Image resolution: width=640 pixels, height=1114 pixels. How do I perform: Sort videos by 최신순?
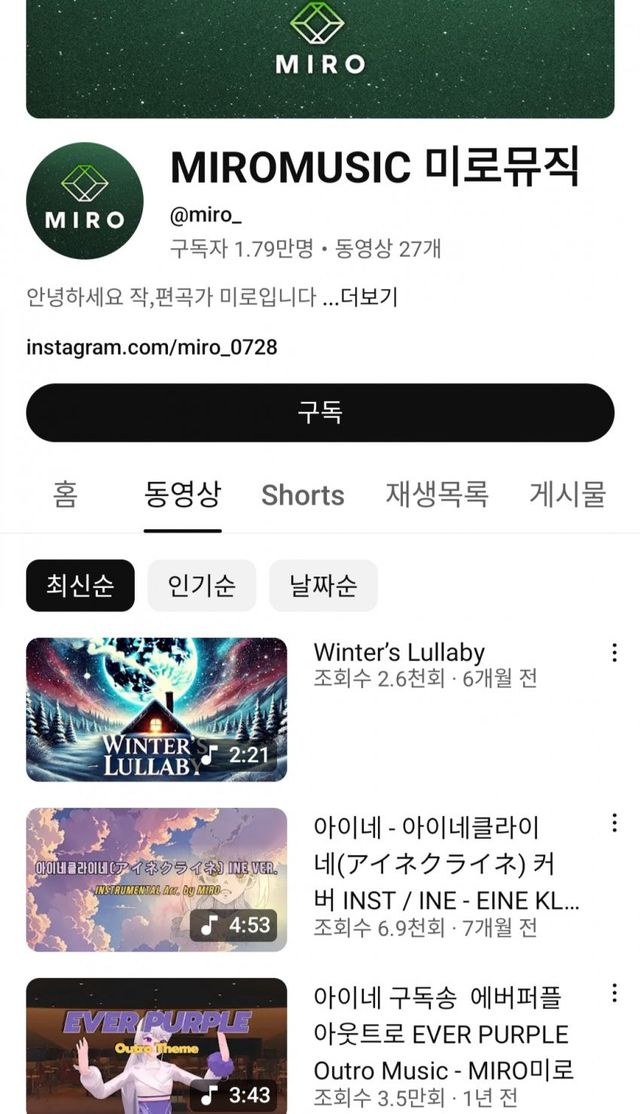[80, 585]
